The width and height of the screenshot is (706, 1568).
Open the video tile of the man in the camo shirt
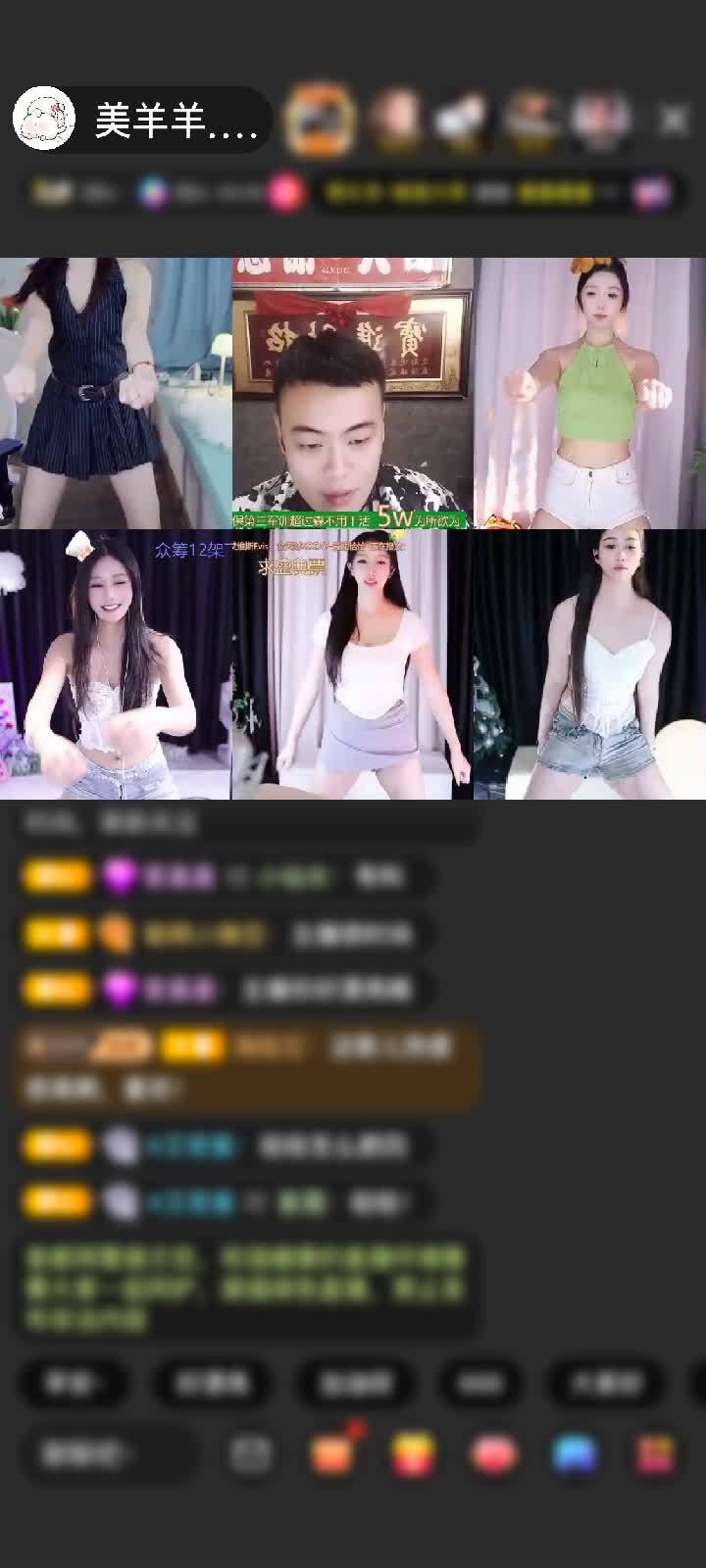pos(352,393)
